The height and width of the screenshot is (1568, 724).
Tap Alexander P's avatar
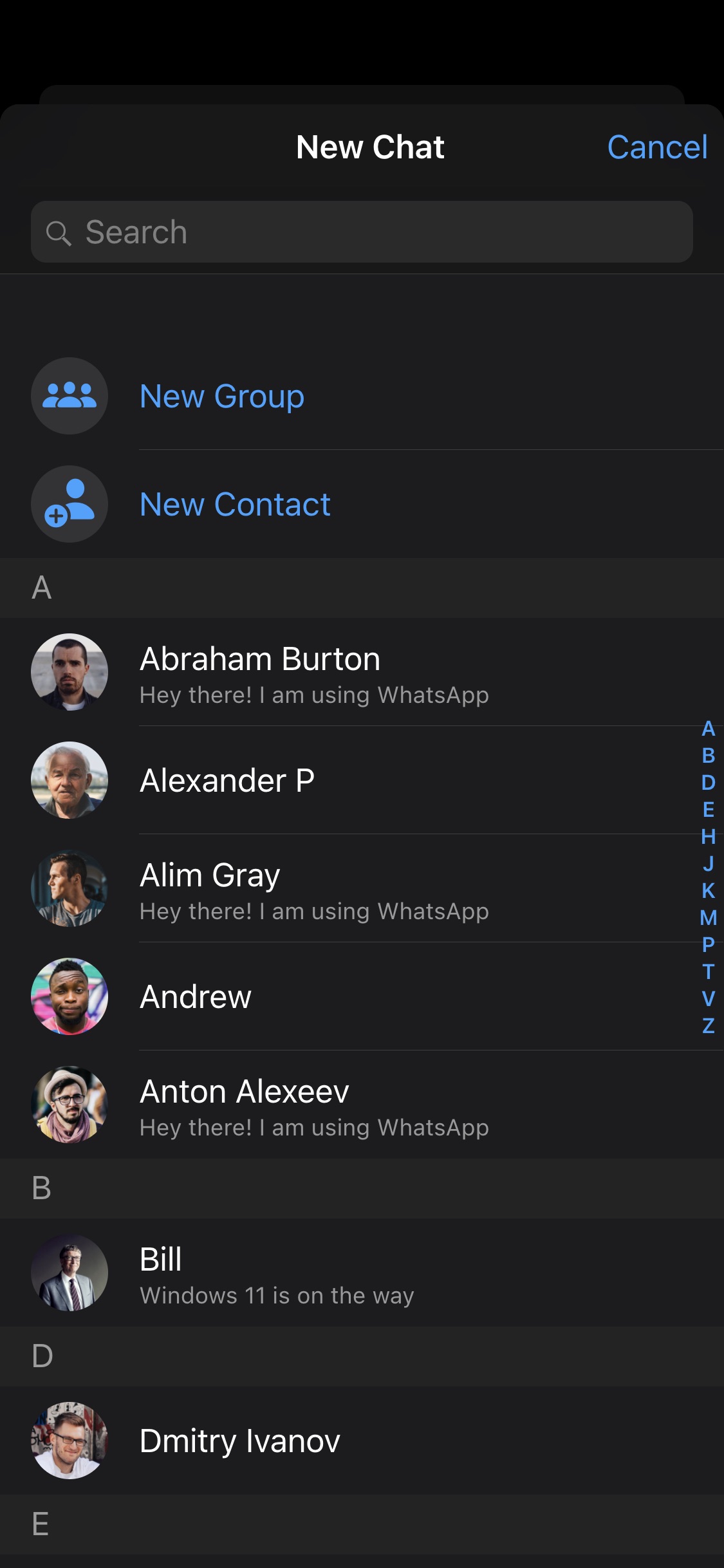coord(69,781)
